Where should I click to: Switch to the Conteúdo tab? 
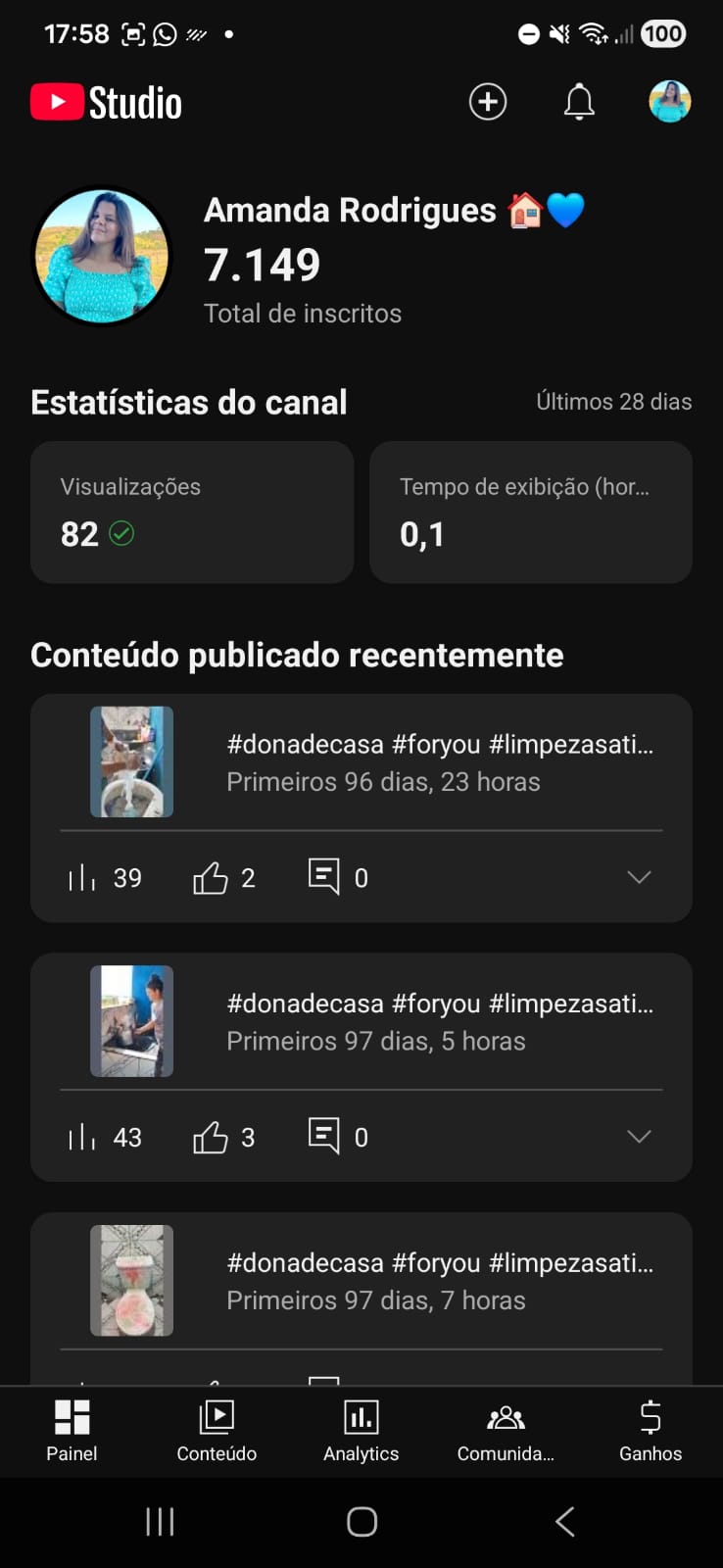click(x=217, y=1431)
